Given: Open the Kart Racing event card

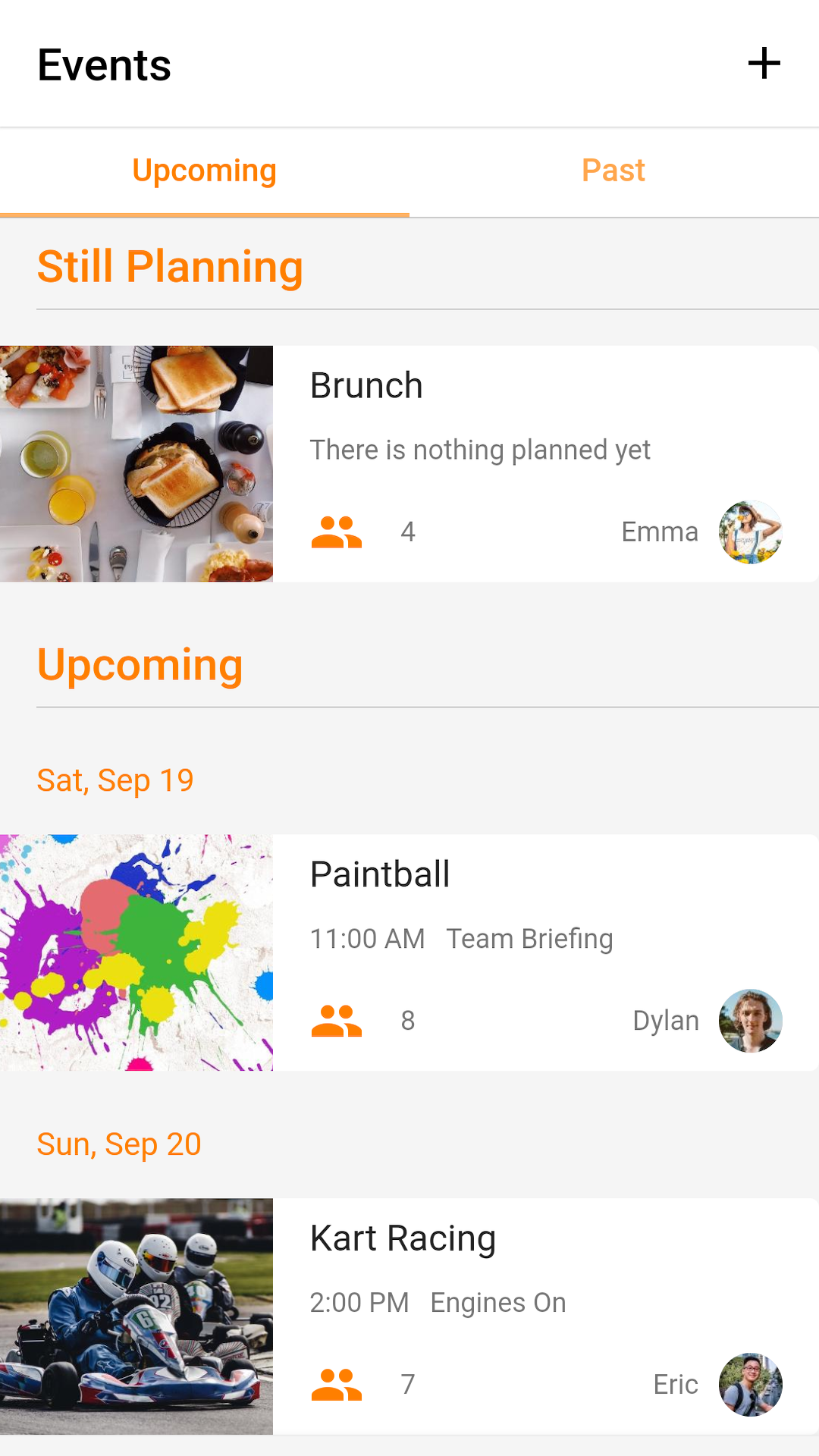Looking at the screenshot, I should 409,1316.
